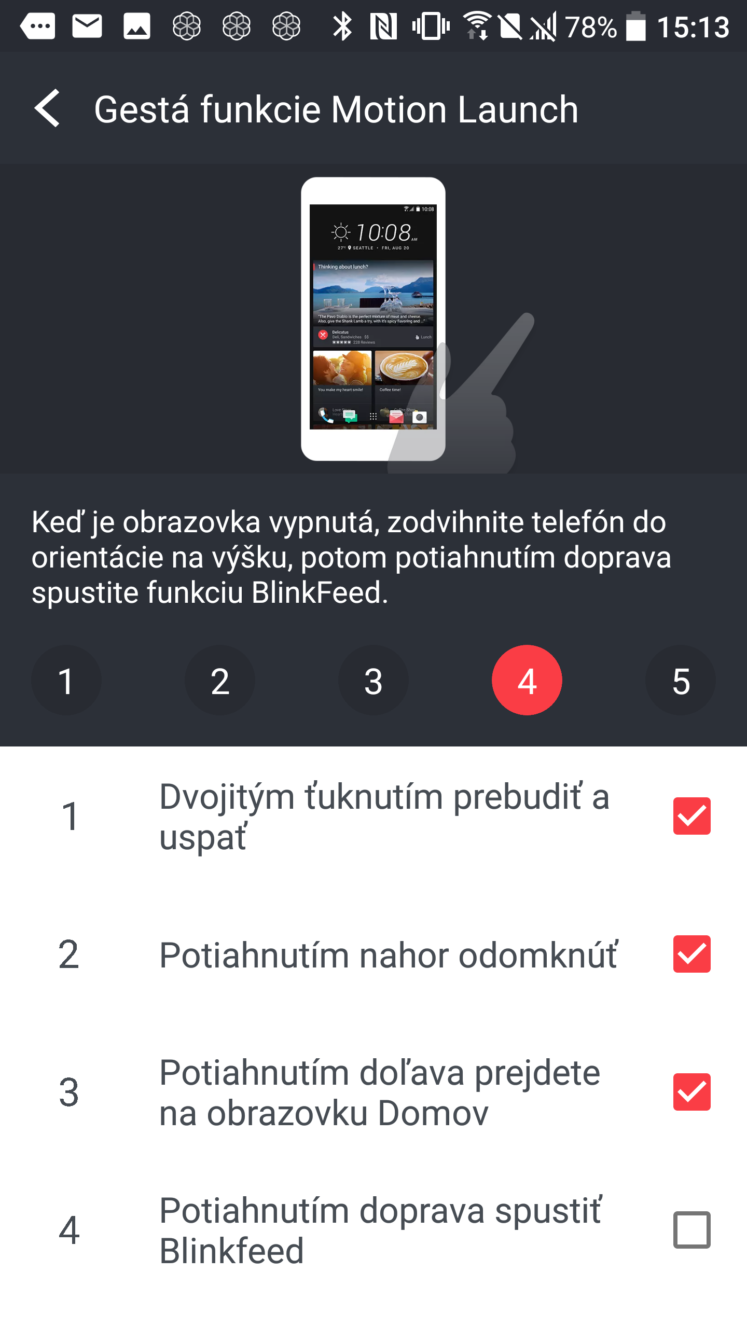The width and height of the screenshot is (747, 1328).
Task: Jump to gesture step 5 preview
Action: tap(680, 681)
